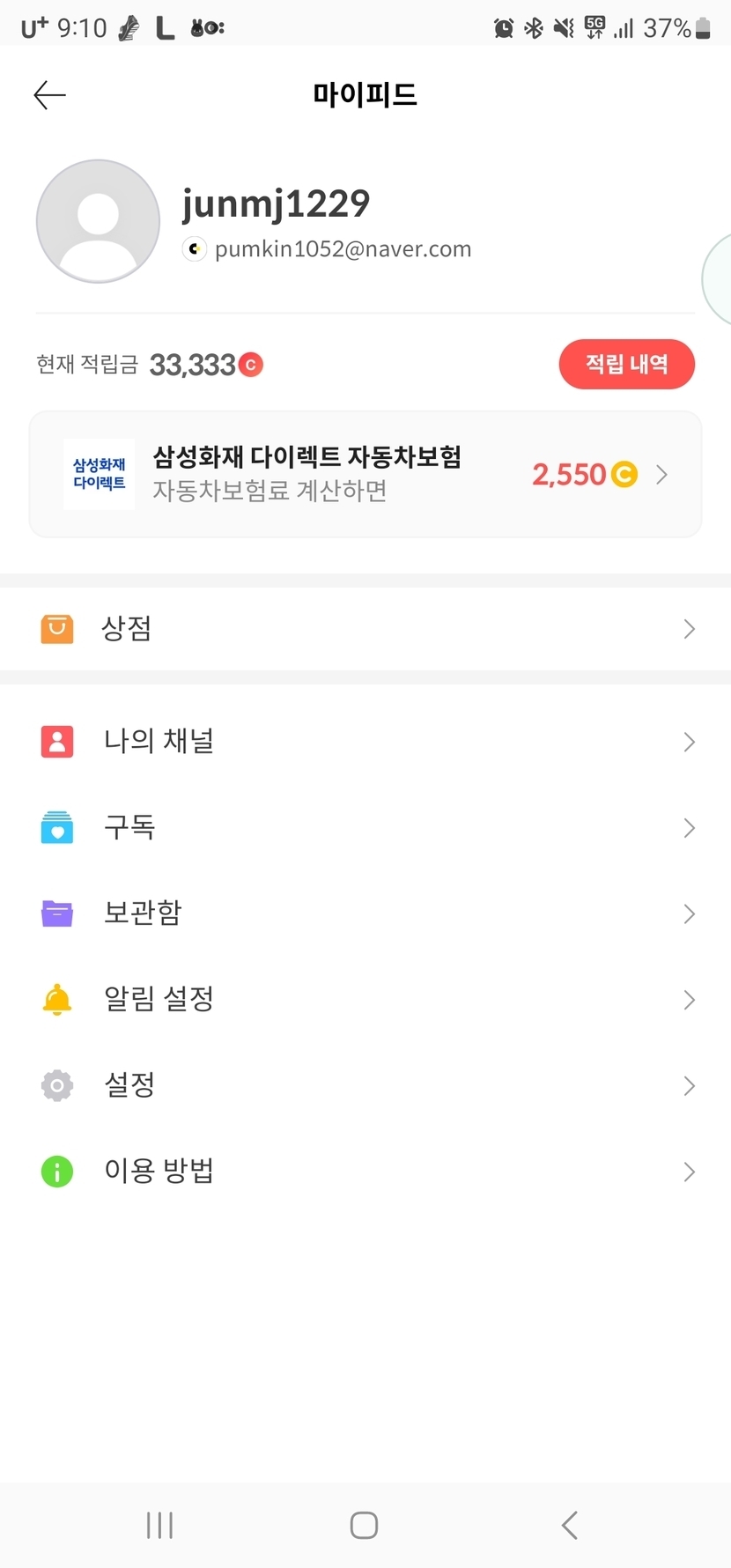The image size is (731, 1568).
Task: Open the system recent apps button
Action: point(159,1525)
